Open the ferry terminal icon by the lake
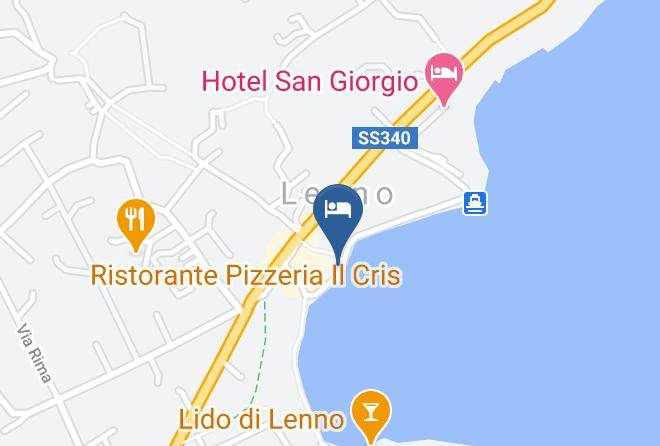 tap(475, 203)
